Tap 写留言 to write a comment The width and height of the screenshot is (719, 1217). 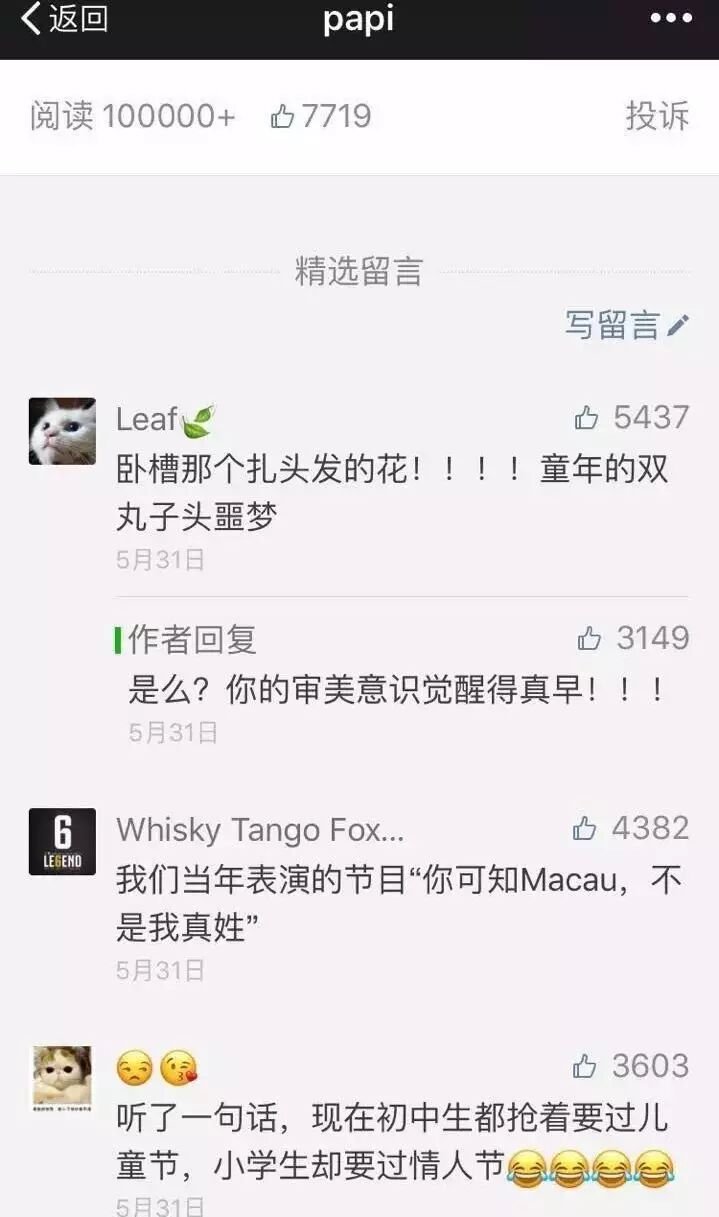point(627,325)
